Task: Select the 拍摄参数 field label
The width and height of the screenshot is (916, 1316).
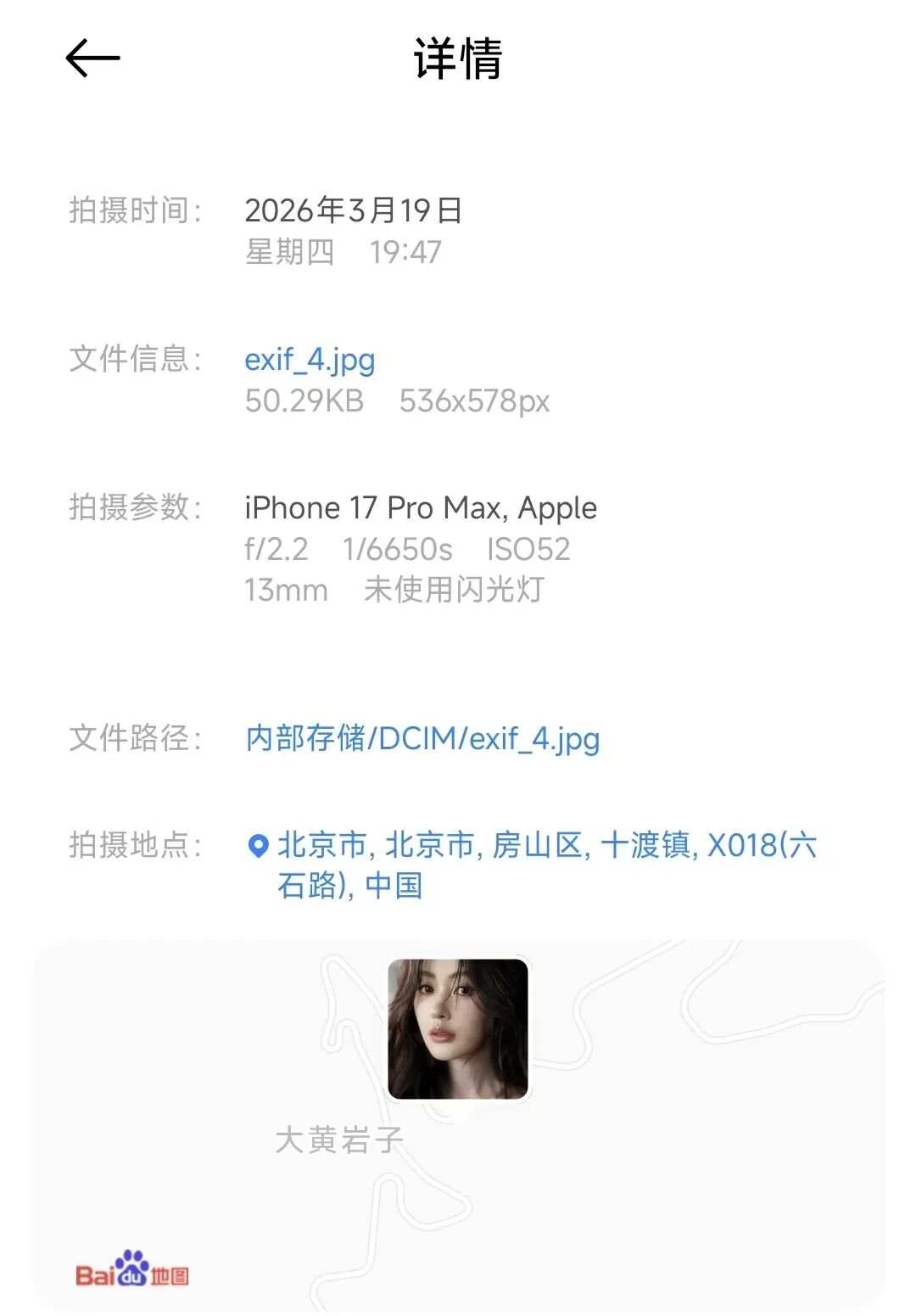Action: (136, 507)
